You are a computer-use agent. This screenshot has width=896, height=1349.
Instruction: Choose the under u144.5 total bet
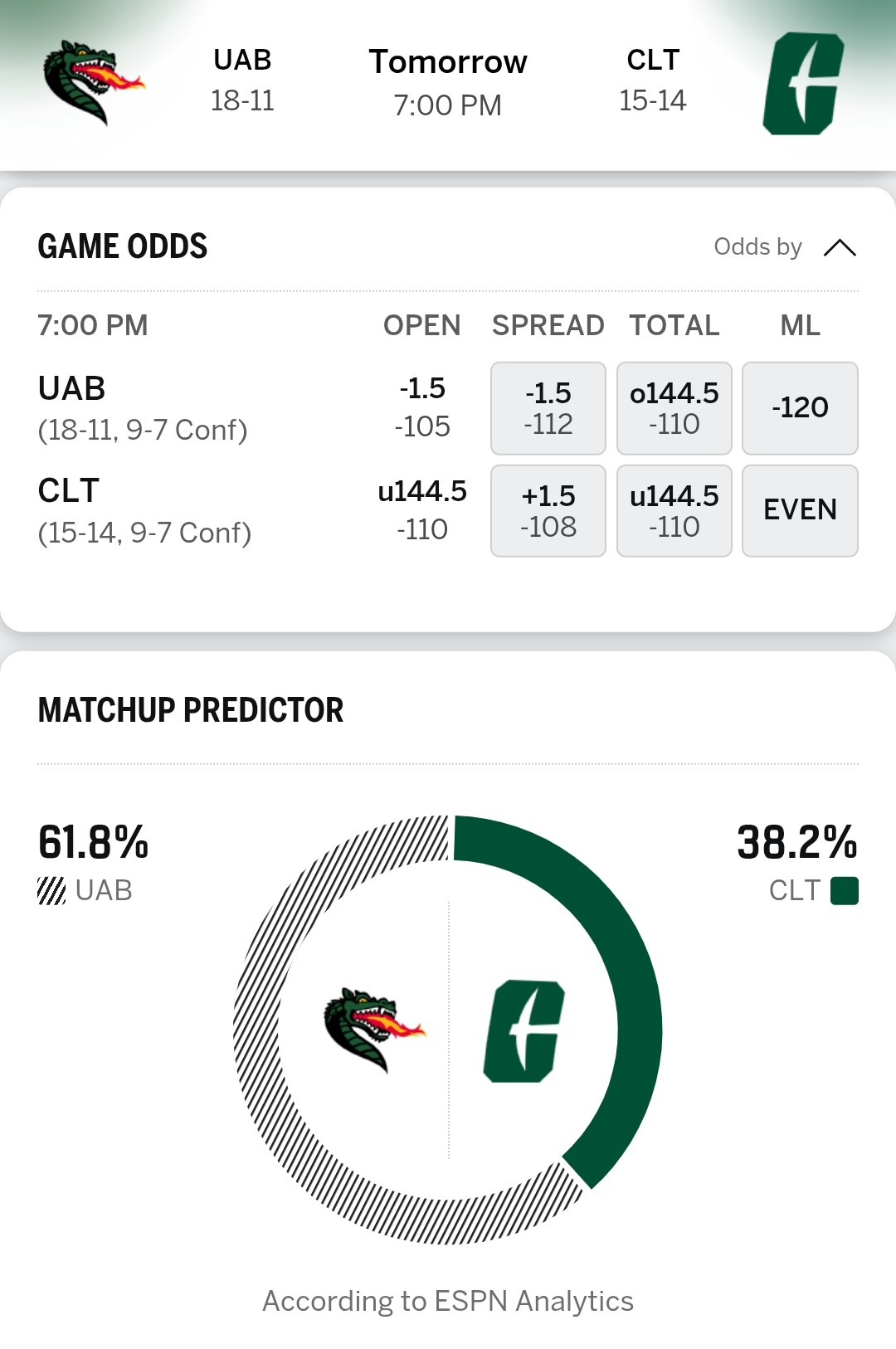(x=674, y=510)
